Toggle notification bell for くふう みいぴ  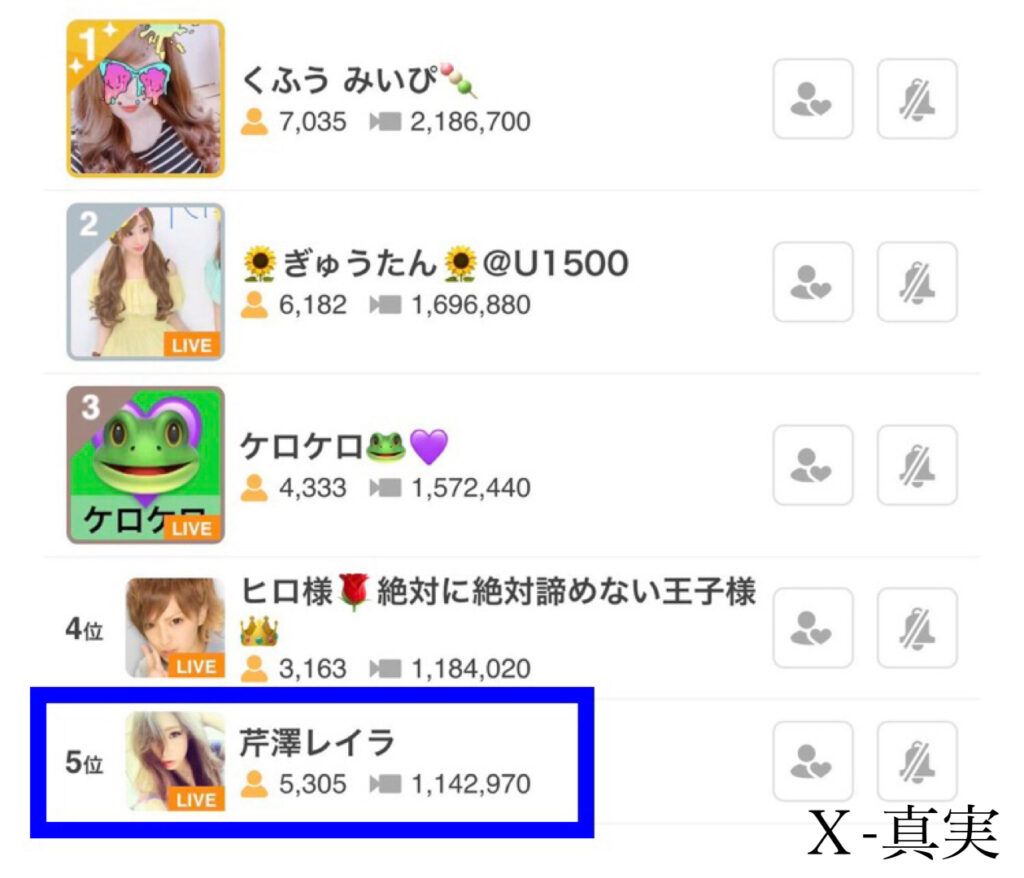click(917, 99)
